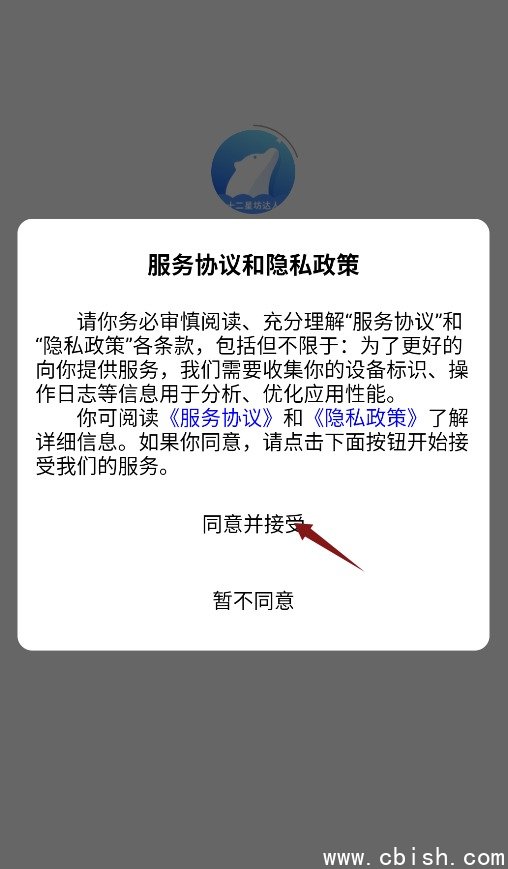The width and height of the screenshot is (508, 869).
Task: Decline by tapping 暂不同意
Action: coord(253,600)
